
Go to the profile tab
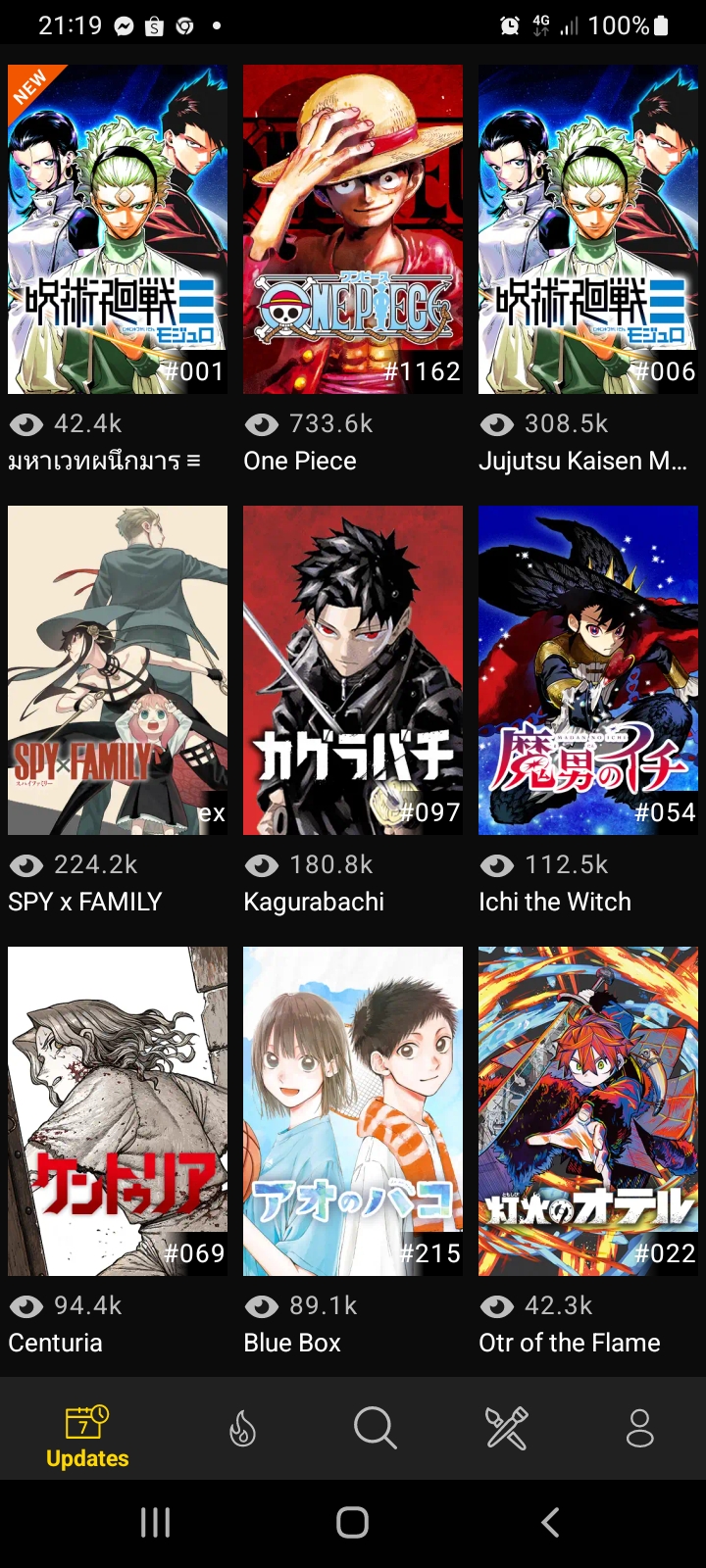(639, 1429)
